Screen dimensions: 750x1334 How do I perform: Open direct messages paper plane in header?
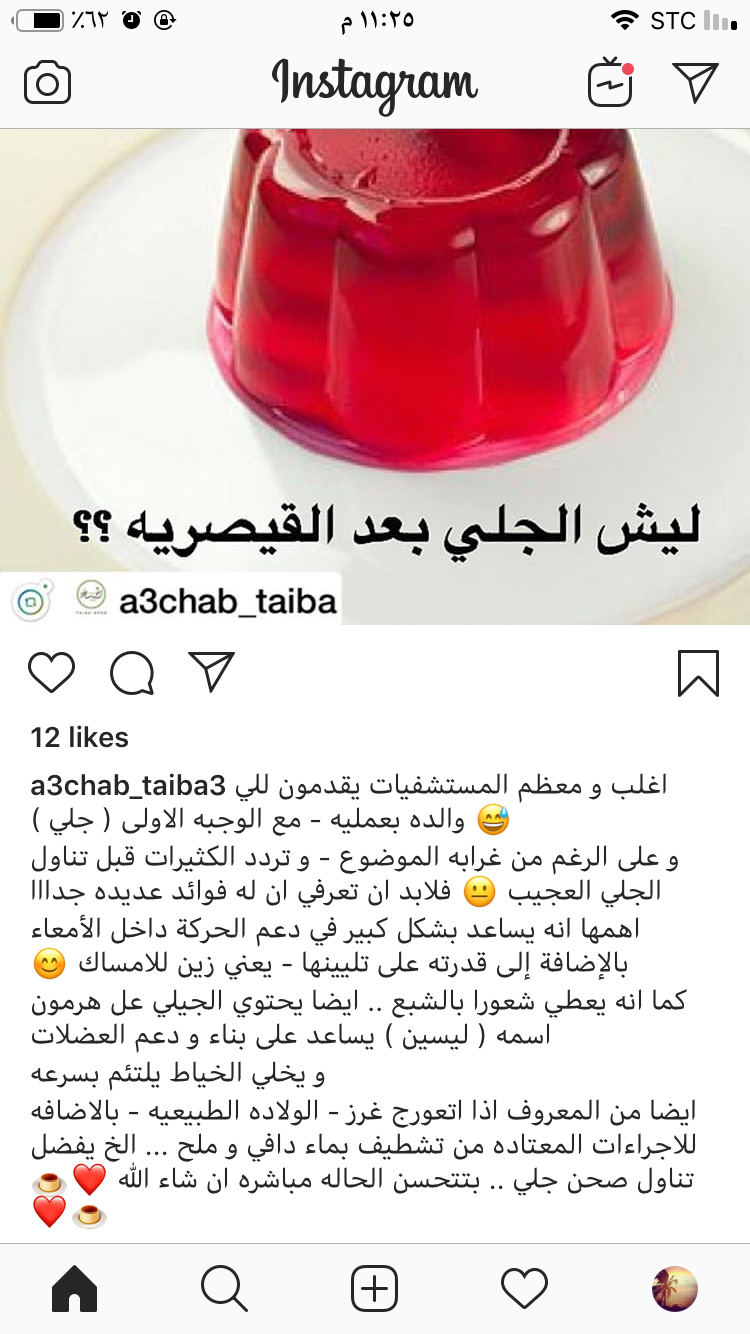[x=695, y=83]
